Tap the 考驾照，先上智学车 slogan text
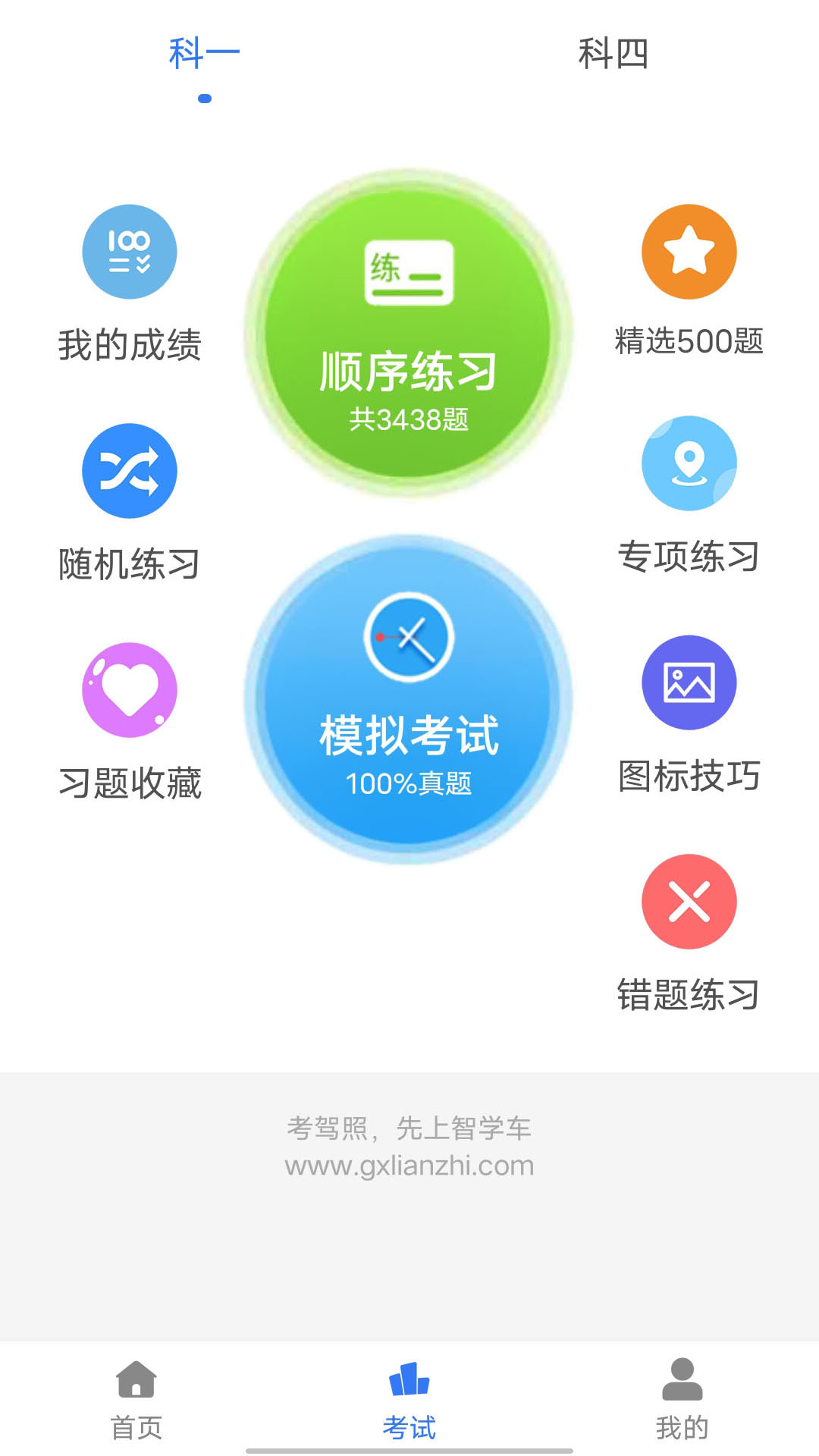The width and height of the screenshot is (819, 1456). (409, 1128)
